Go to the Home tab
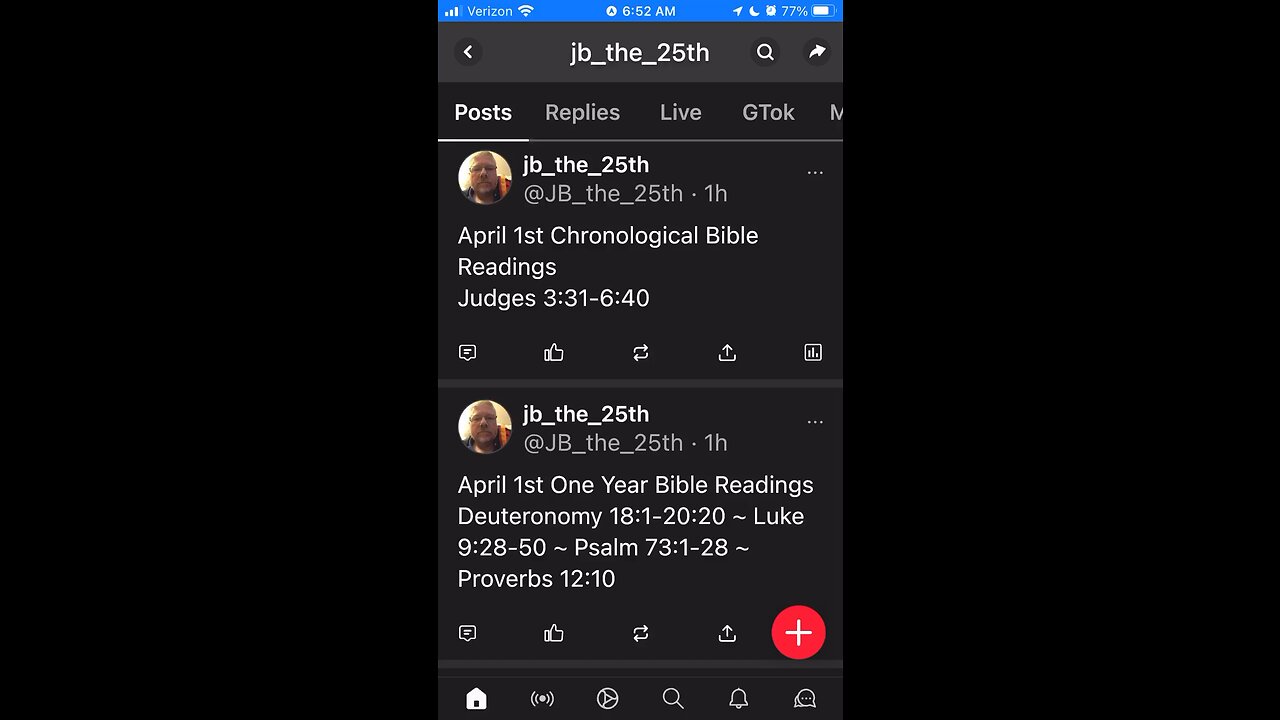 click(x=476, y=699)
